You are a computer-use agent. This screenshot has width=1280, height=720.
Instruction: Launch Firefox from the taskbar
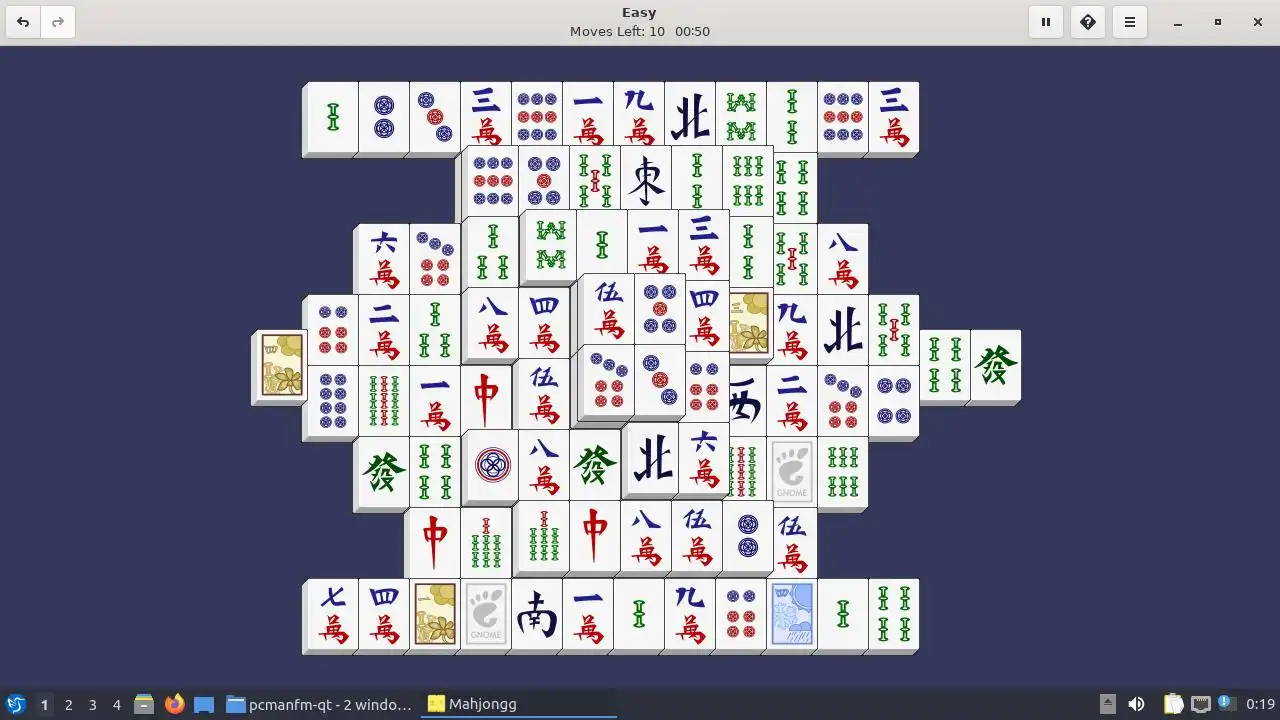click(x=174, y=704)
